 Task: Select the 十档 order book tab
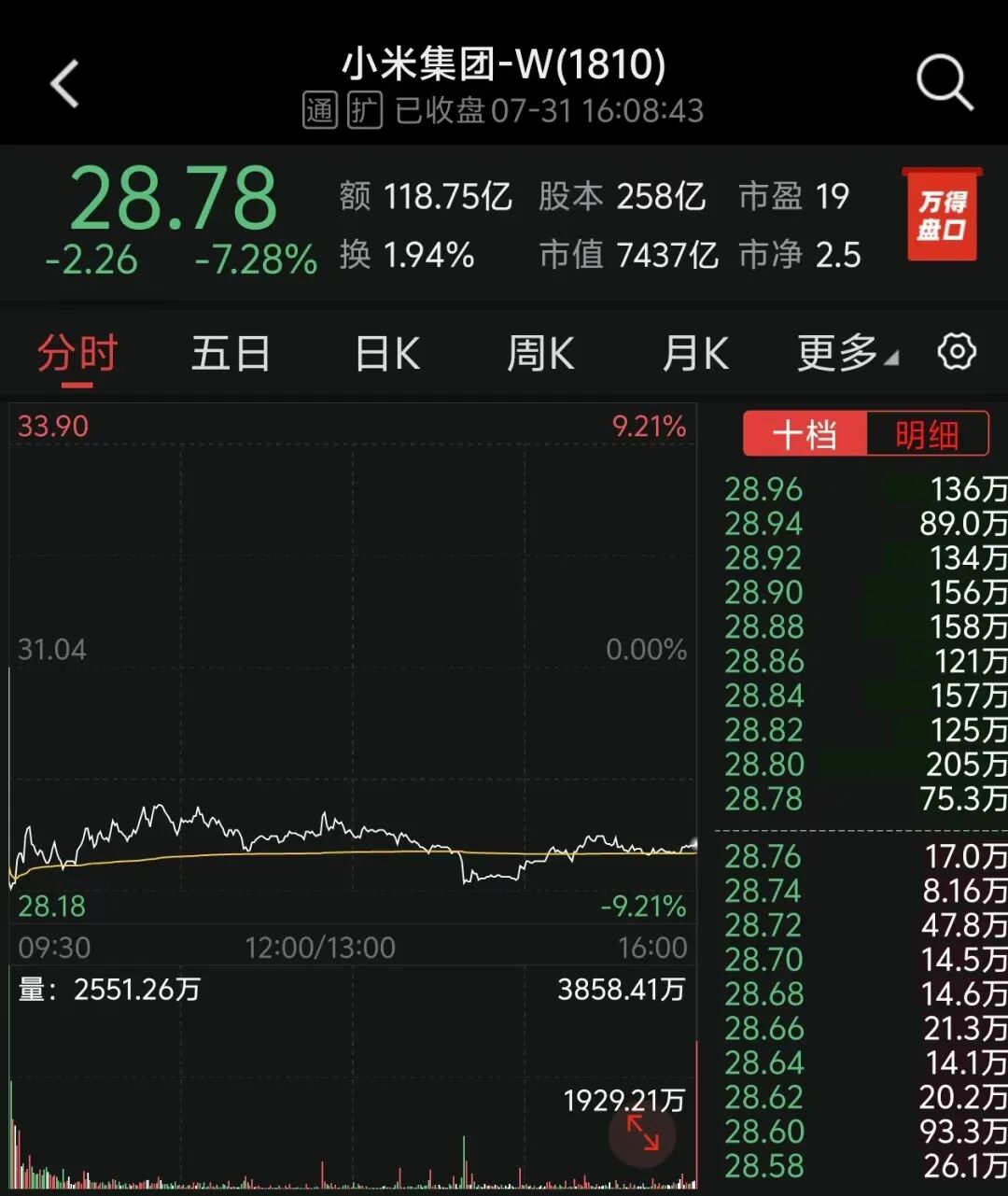click(805, 434)
